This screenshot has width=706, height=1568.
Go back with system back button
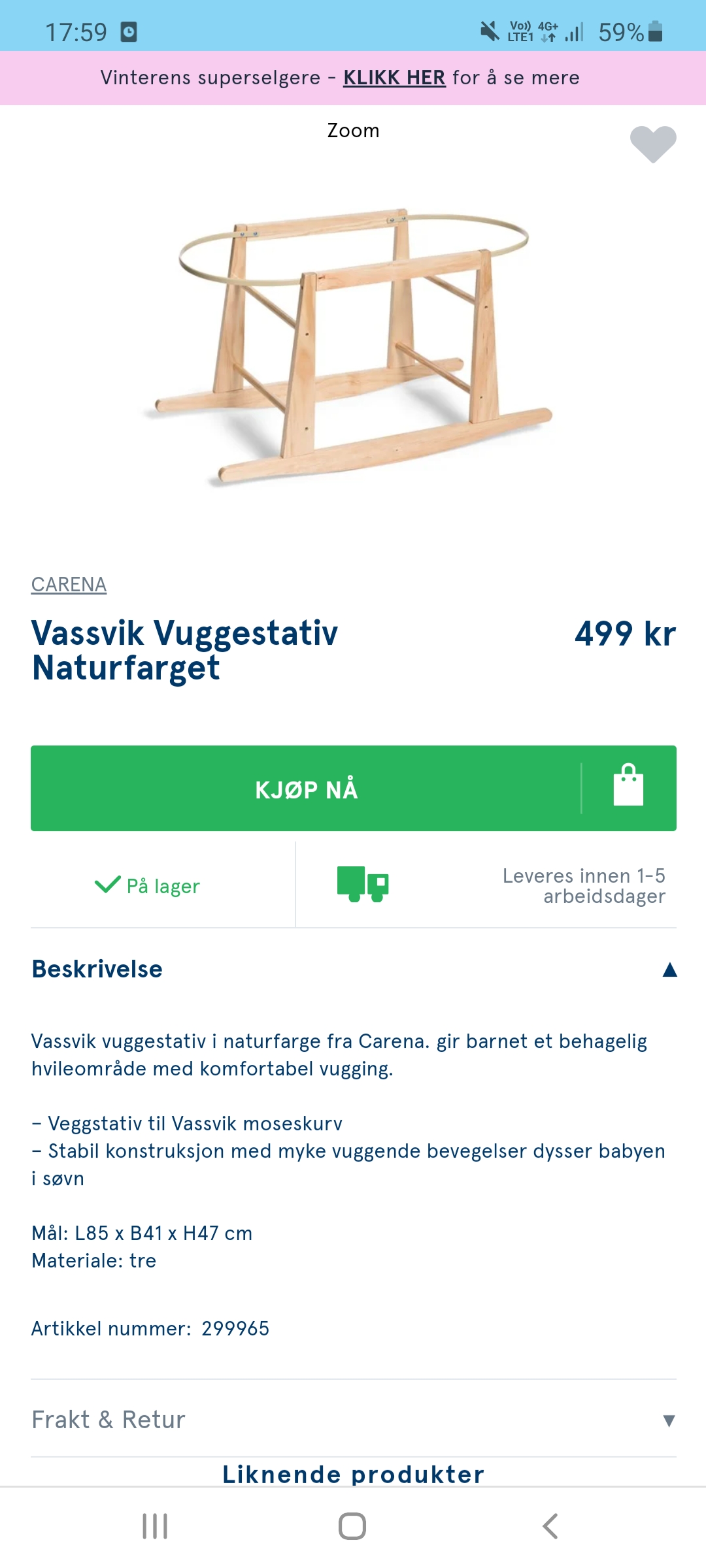point(550,1526)
